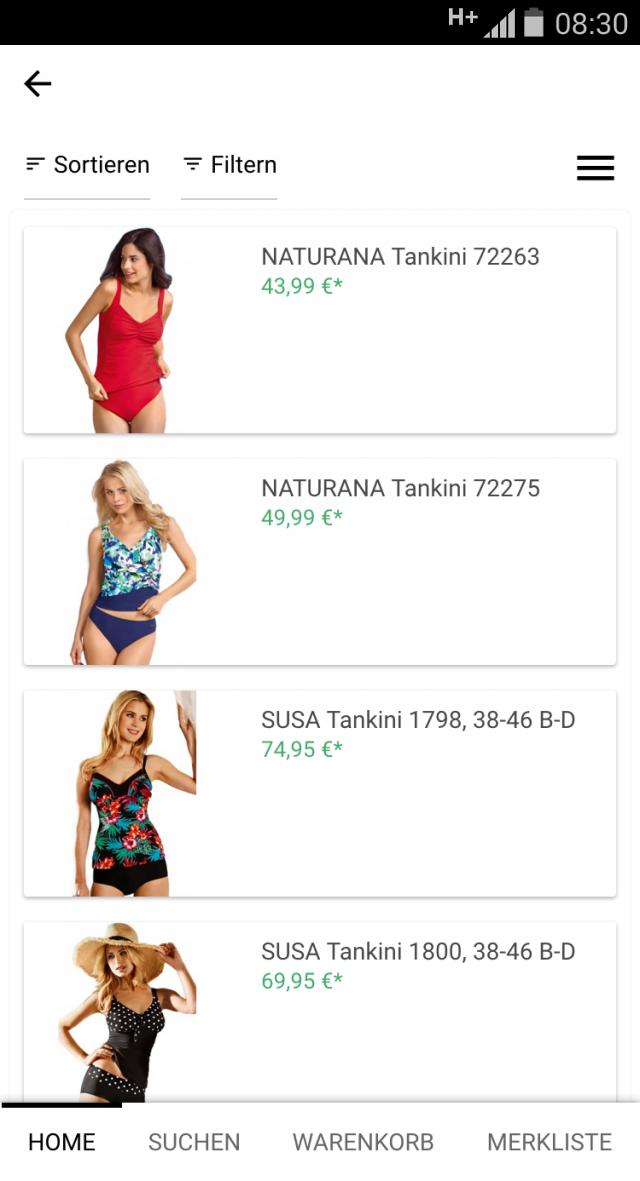The width and height of the screenshot is (640, 1181).
Task: Open the hamburger menu
Action: (x=595, y=168)
